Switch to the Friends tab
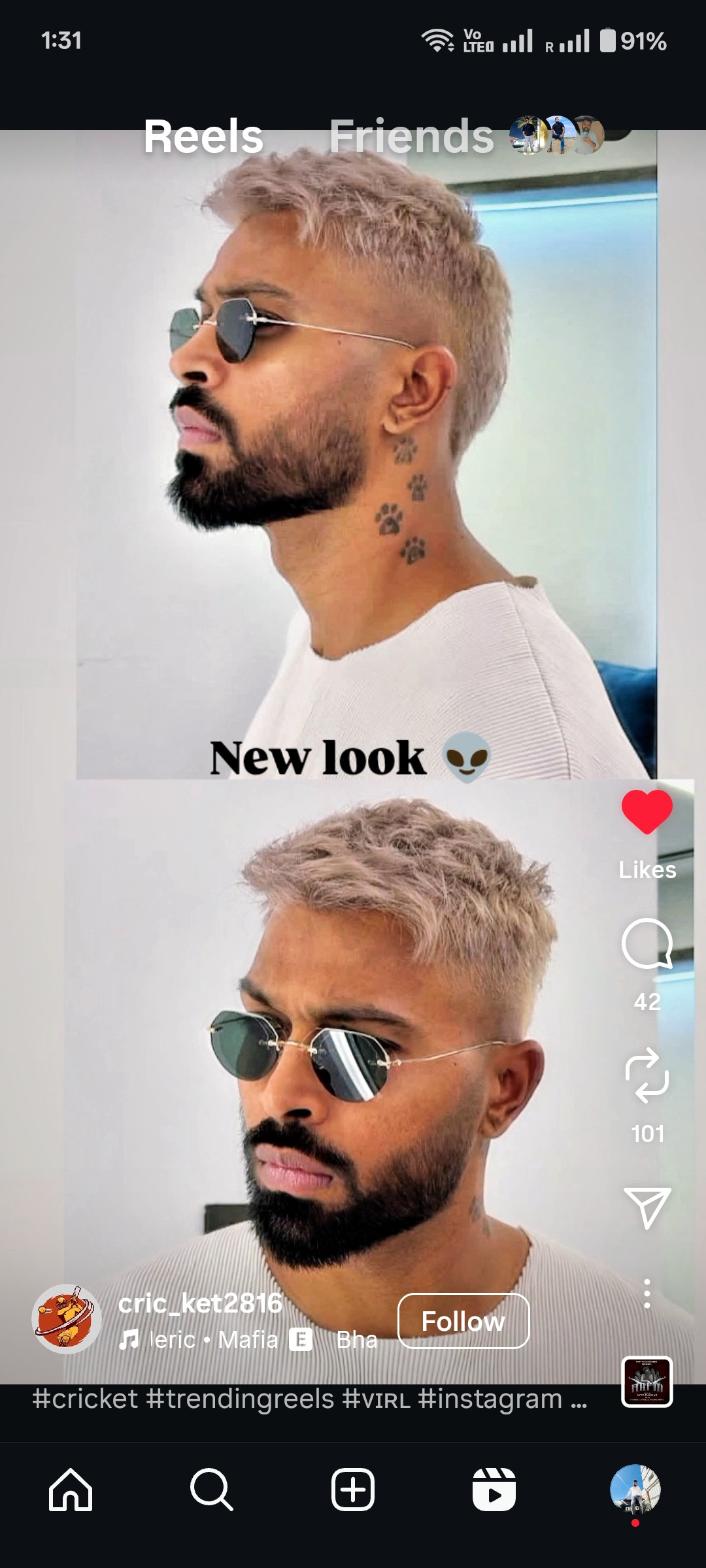This screenshot has height=1568, width=706. pyautogui.click(x=412, y=137)
